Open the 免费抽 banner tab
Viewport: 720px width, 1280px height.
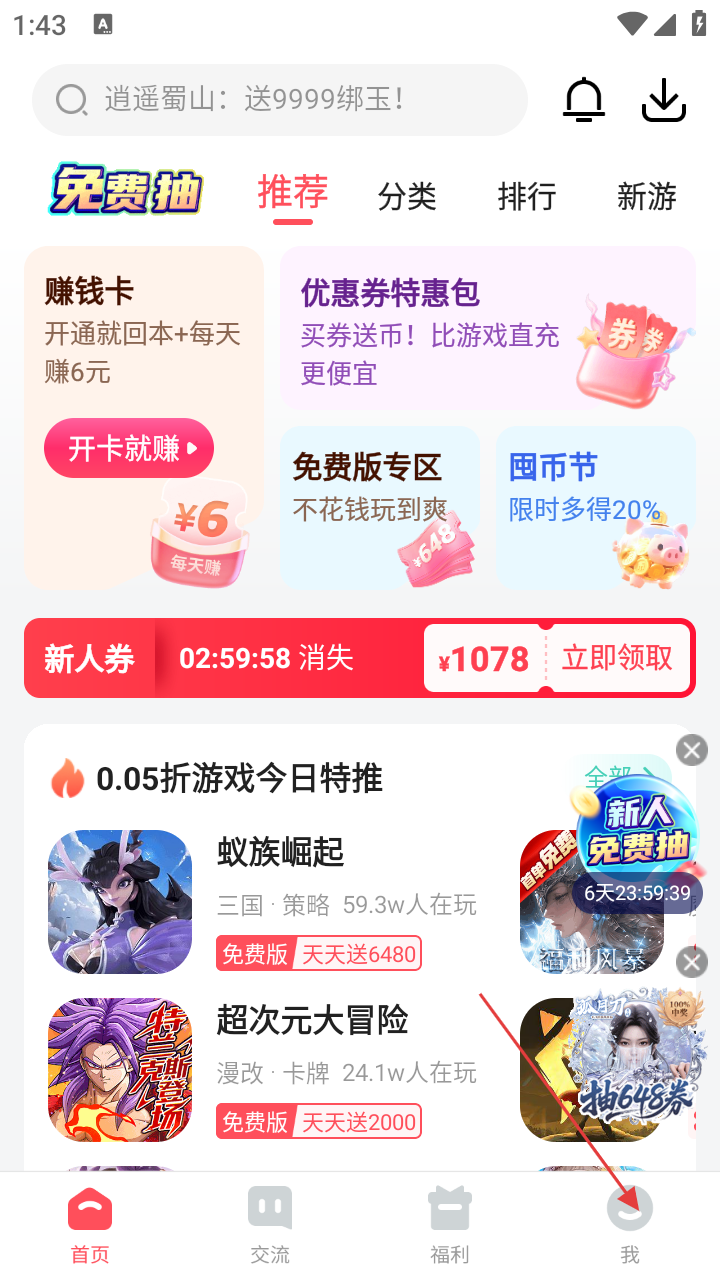[126, 190]
